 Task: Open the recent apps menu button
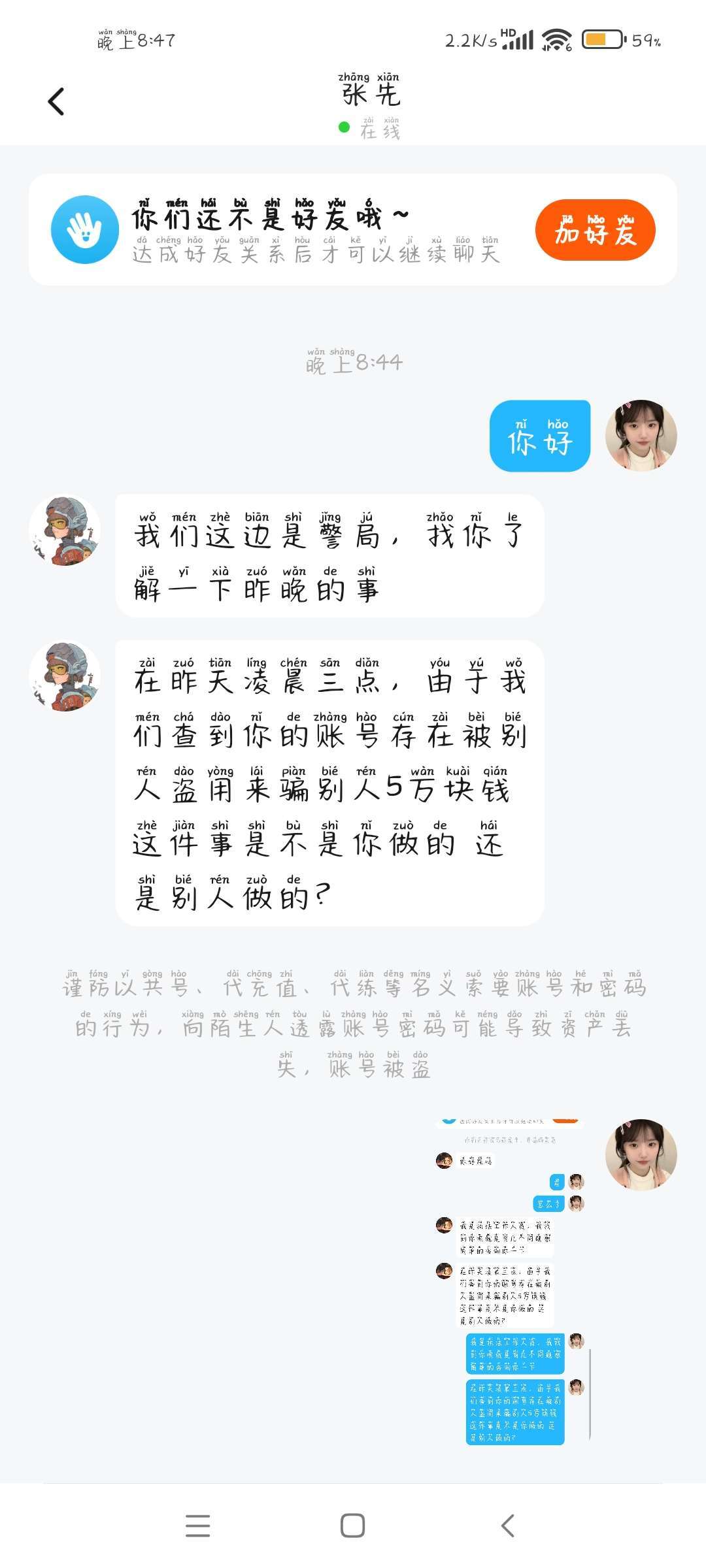coord(197,1526)
